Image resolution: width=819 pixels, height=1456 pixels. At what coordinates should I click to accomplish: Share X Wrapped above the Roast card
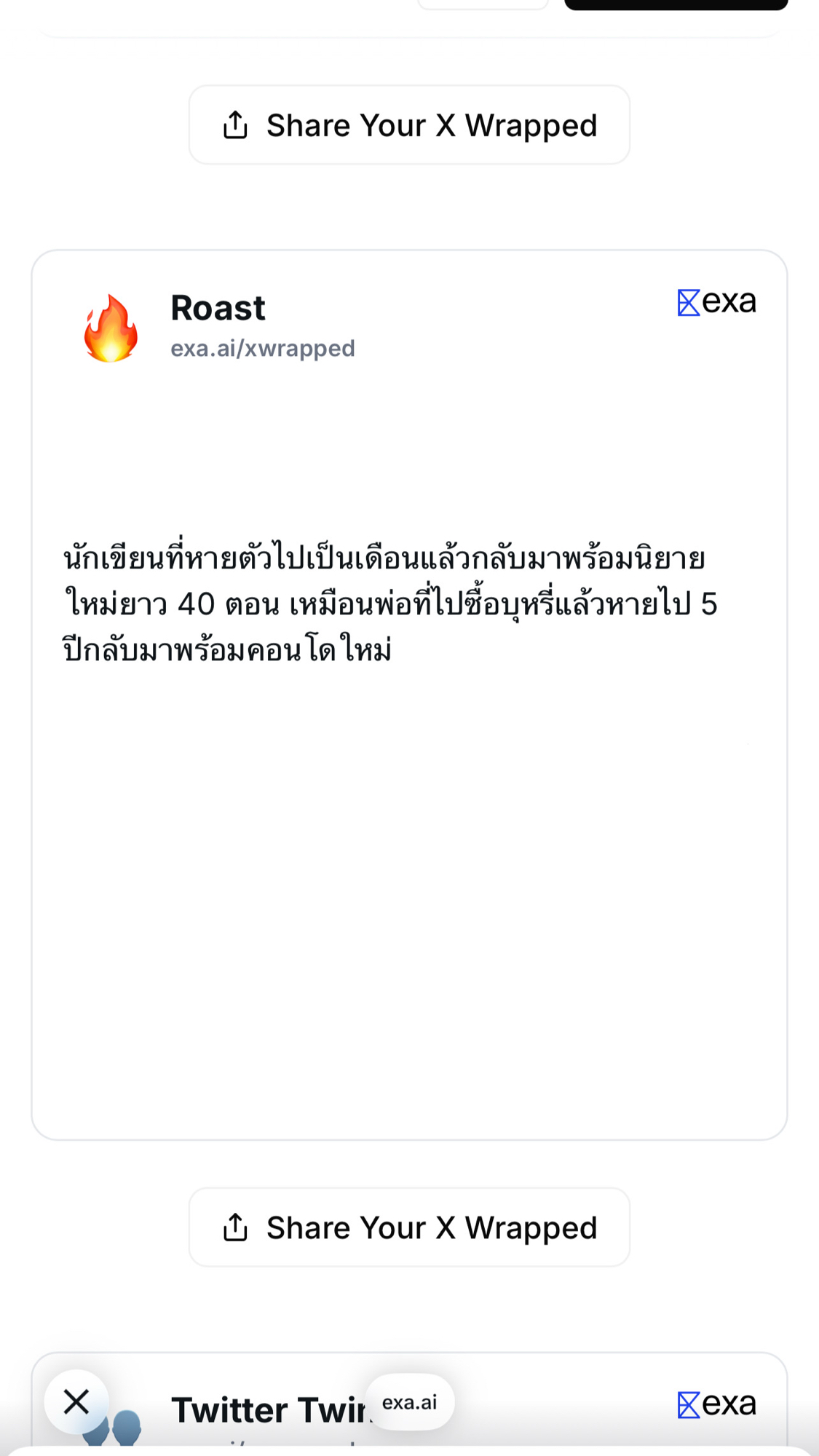tap(409, 125)
